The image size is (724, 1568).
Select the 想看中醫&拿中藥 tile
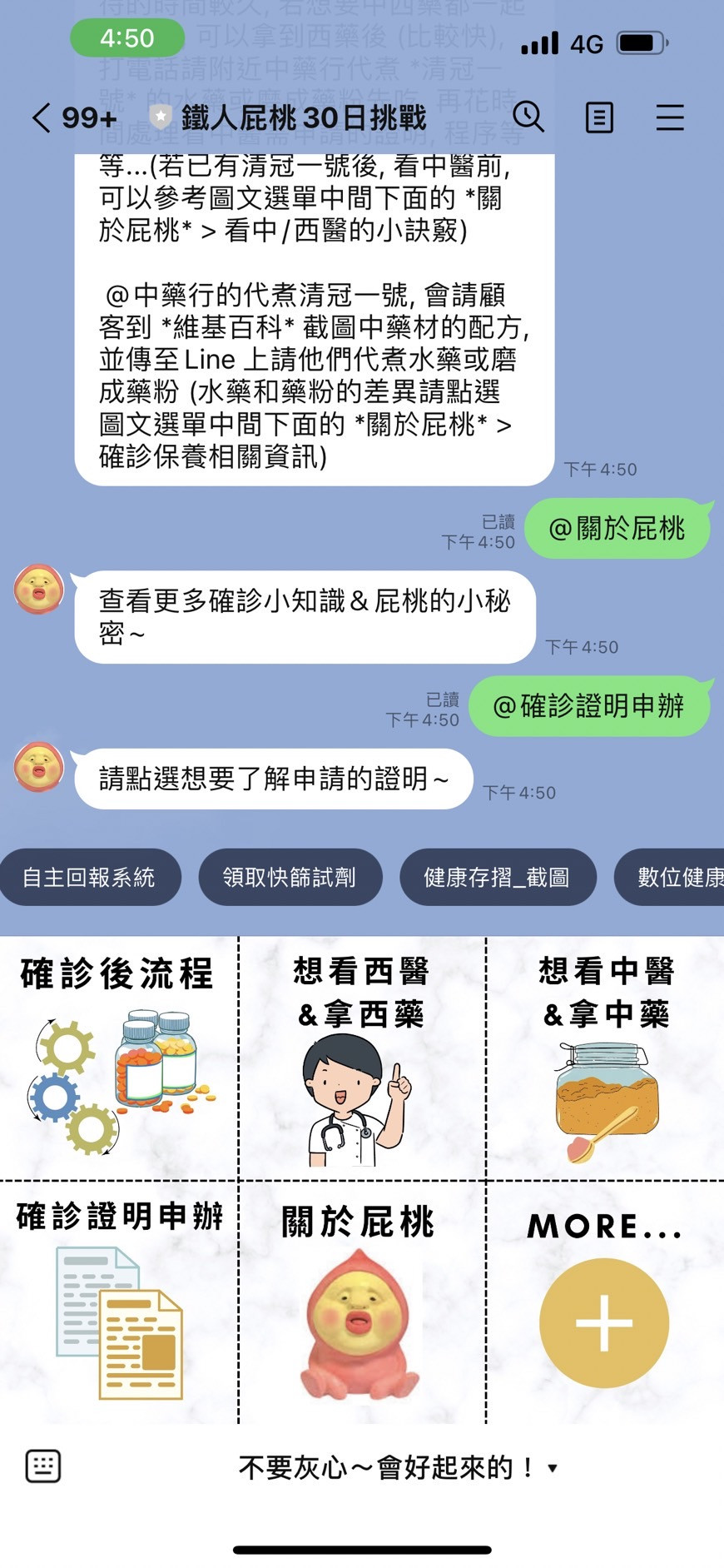point(606,1058)
